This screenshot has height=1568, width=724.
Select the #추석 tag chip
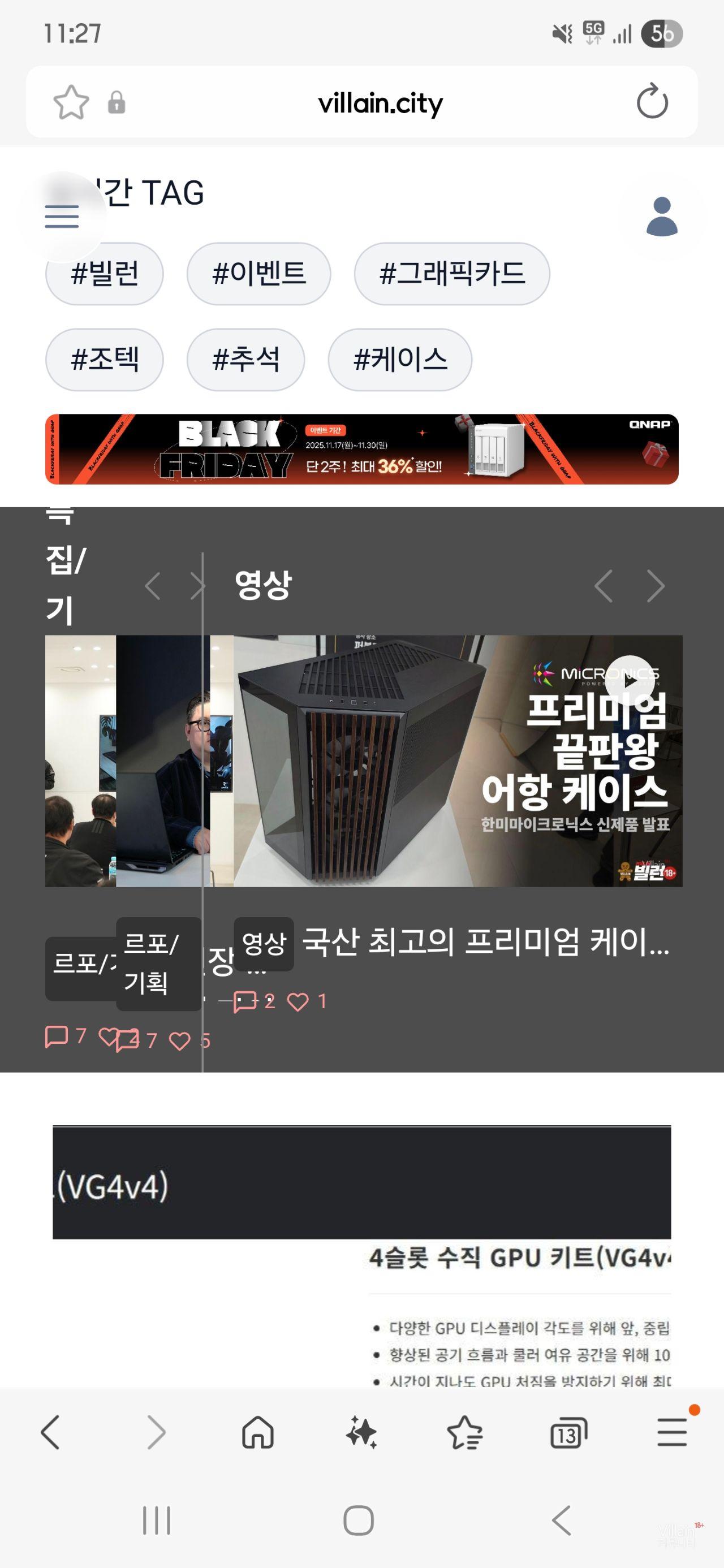[x=245, y=359]
